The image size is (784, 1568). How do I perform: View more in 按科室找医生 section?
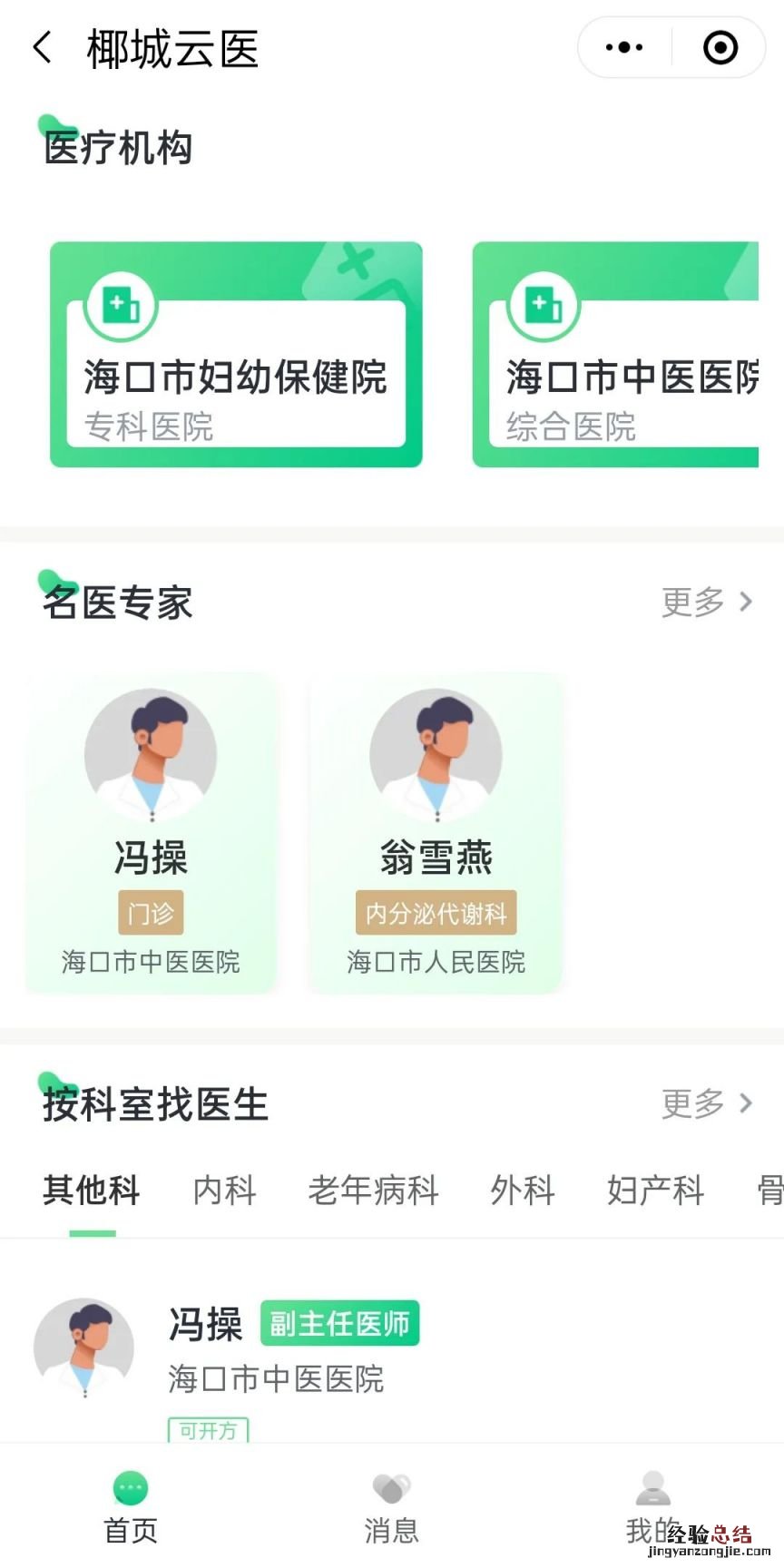[707, 1103]
